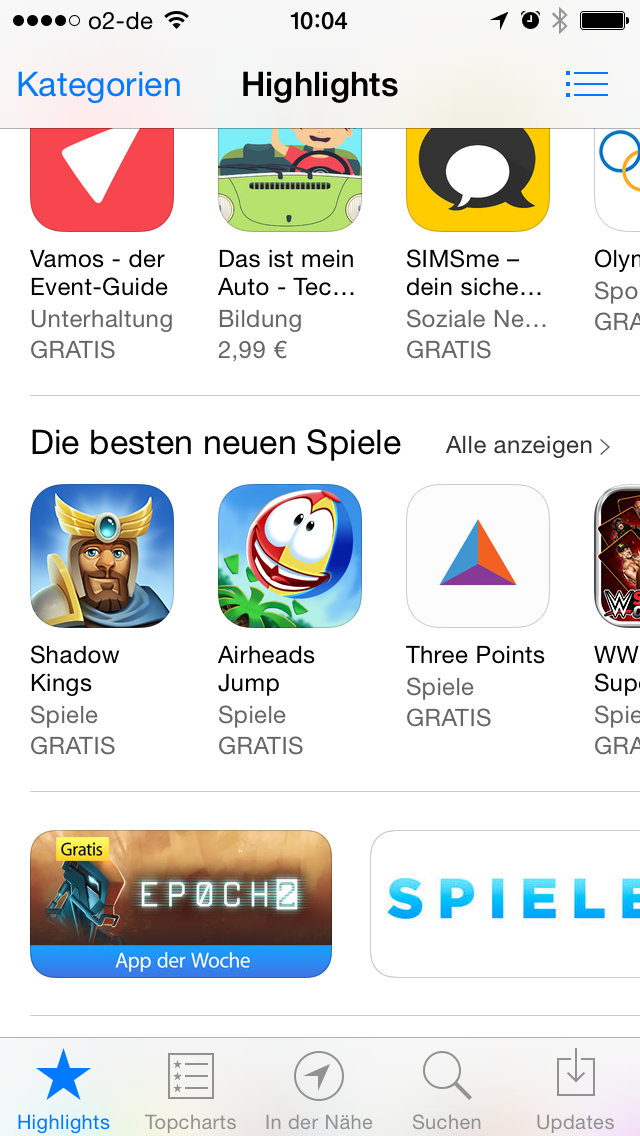Viewport: 640px width, 1136px height.
Task: Open the SIMSme messenger app
Action: (x=477, y=180)
